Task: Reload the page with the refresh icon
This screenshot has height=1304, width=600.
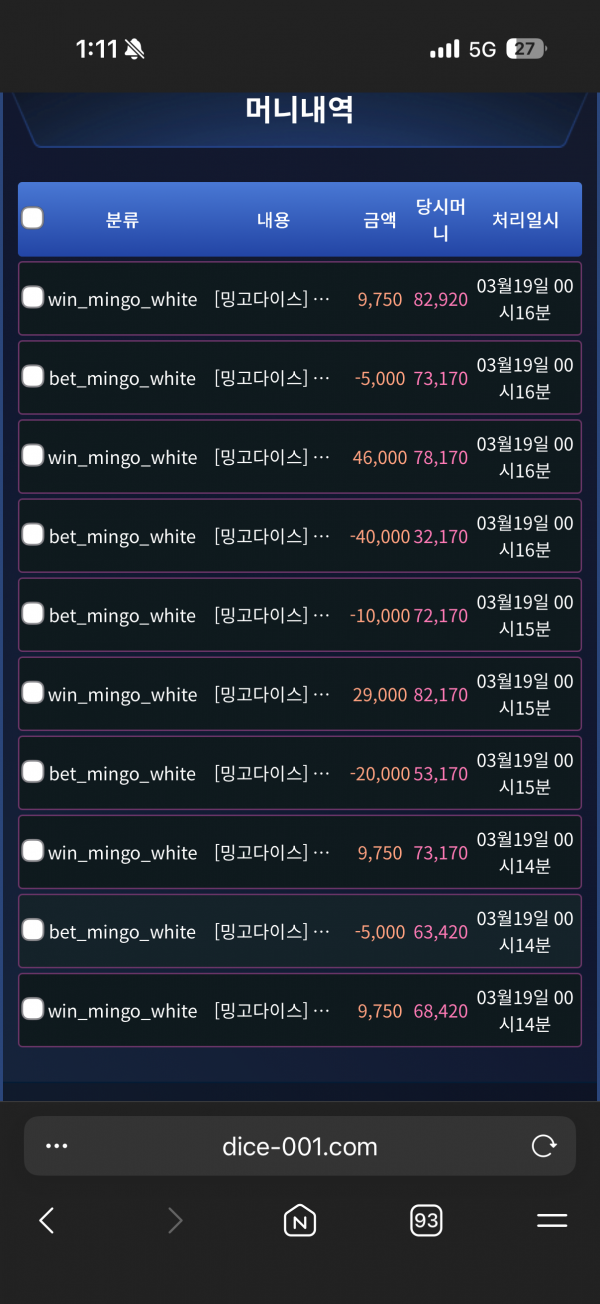Action: (544, 1146)
